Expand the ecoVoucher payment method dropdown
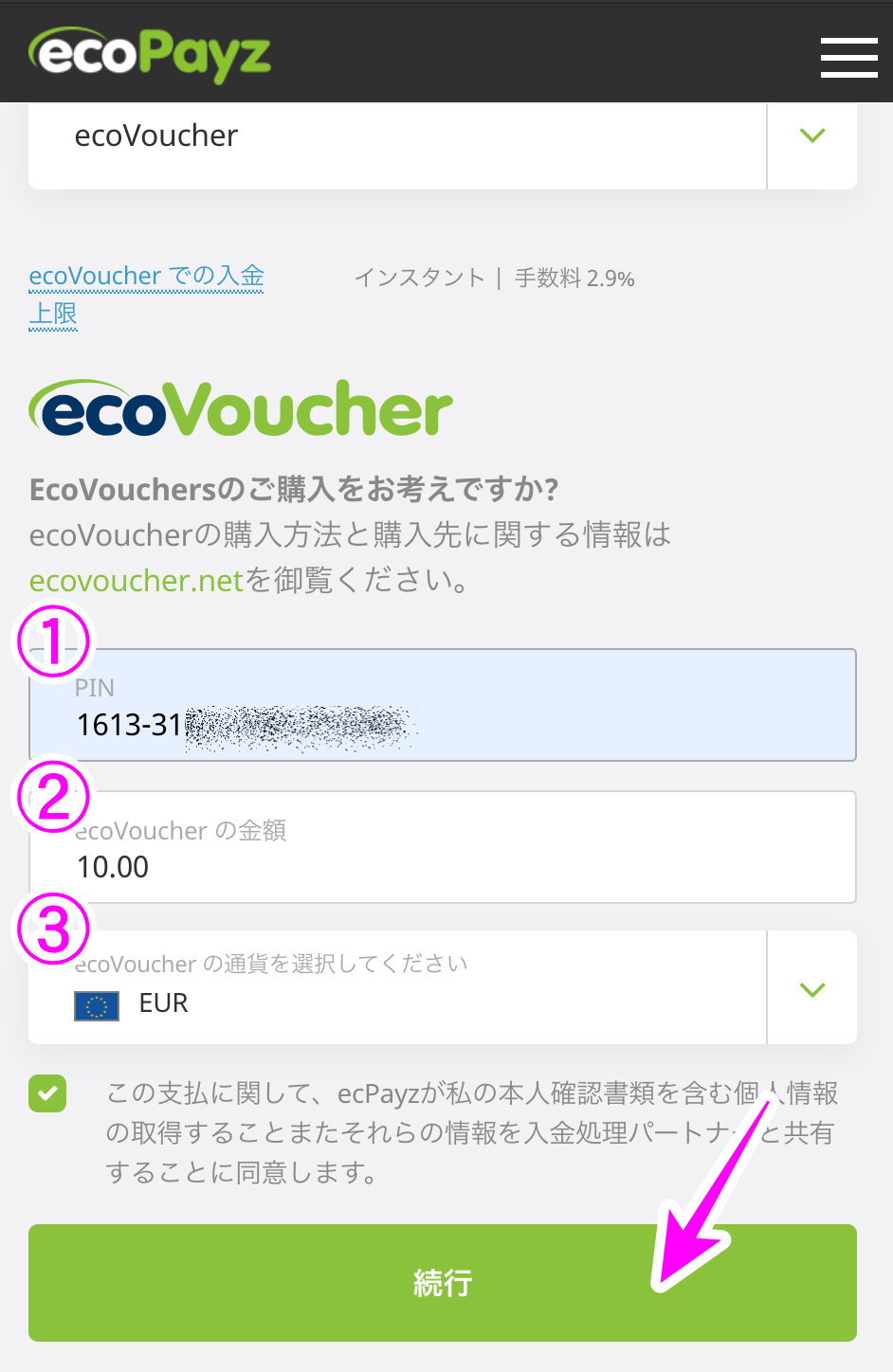893x1372 pixels. [811, 136]
